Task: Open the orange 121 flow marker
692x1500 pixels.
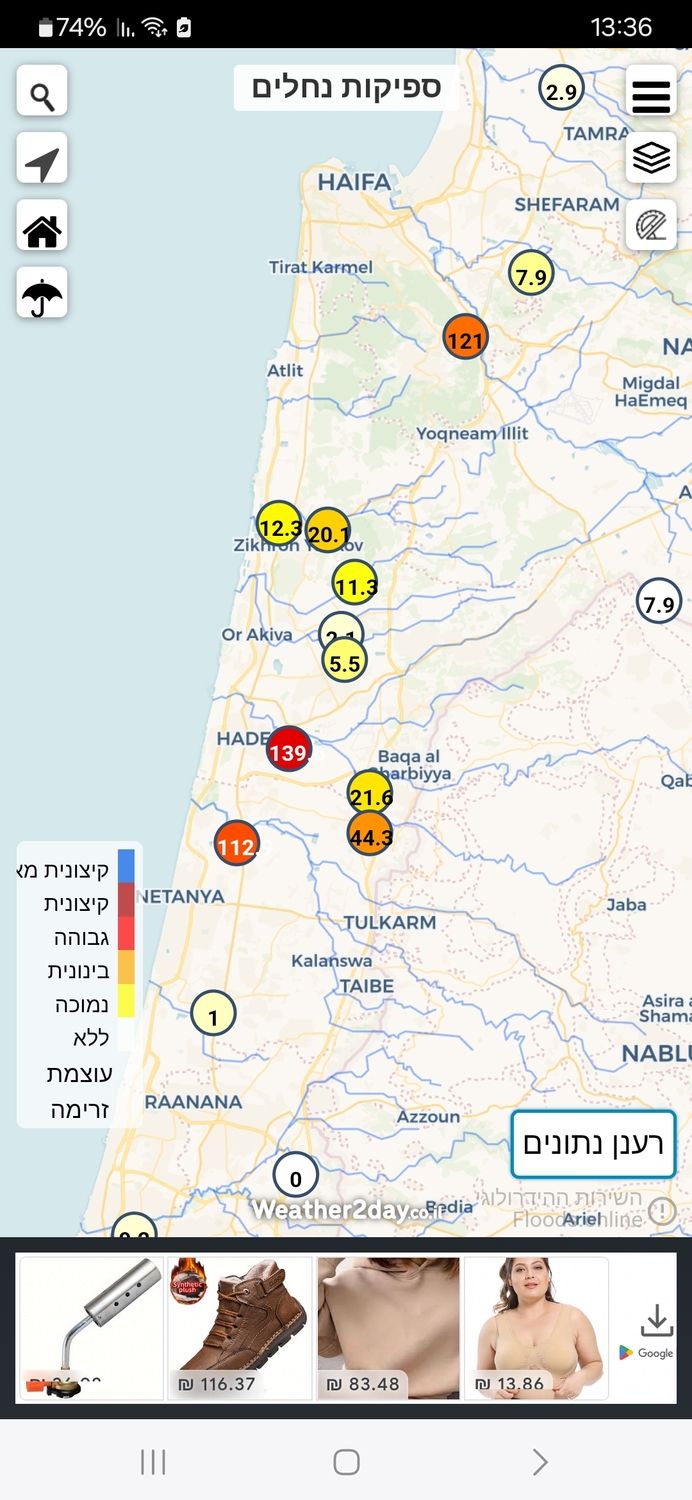Action: (x=465, y=337)
